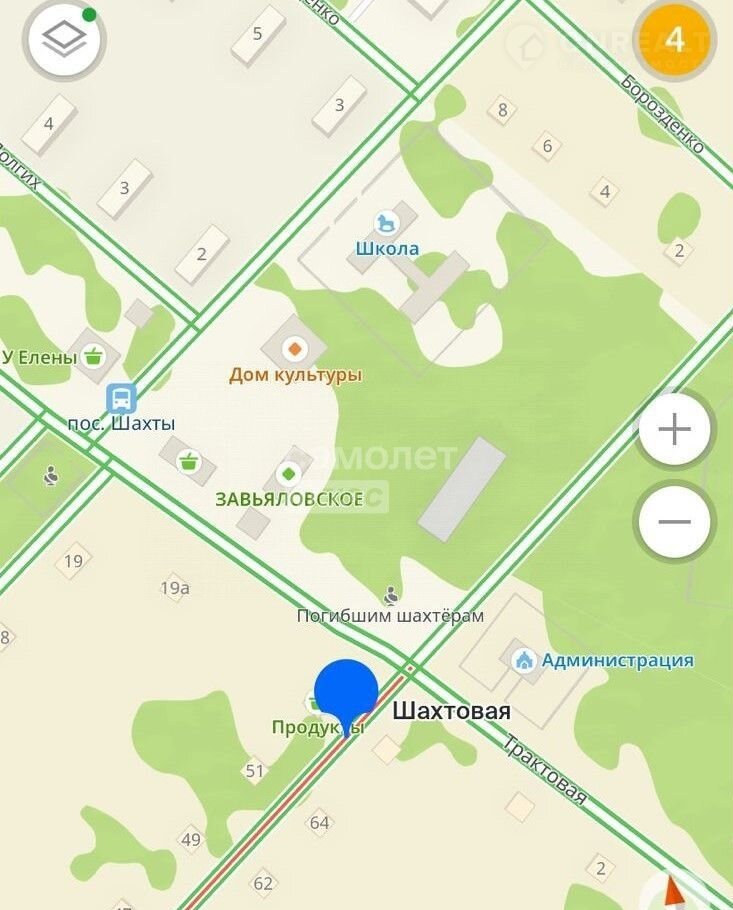Image resolution: width=733 pixels, height=910 pixels.
Task: Select the Погибшим шахтёрам monument marker
Action: pyautogui.click(x=391, y=596)
